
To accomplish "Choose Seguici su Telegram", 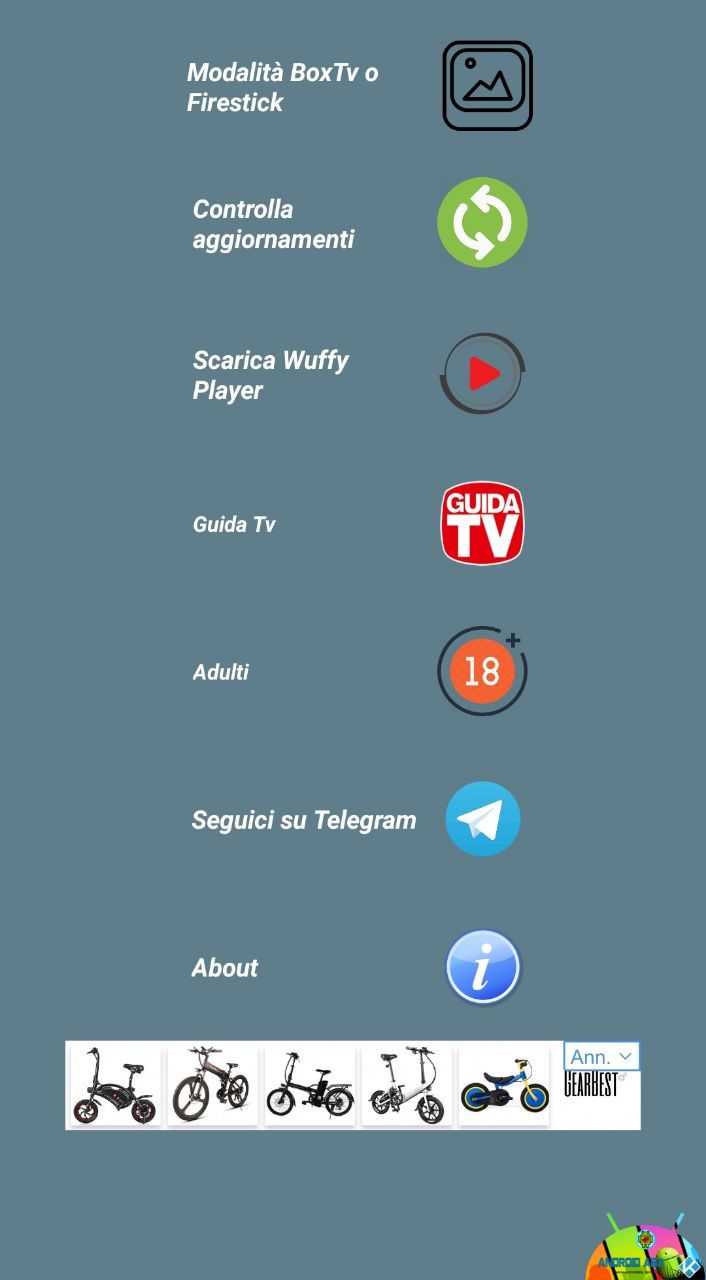I will coord(482,819).
